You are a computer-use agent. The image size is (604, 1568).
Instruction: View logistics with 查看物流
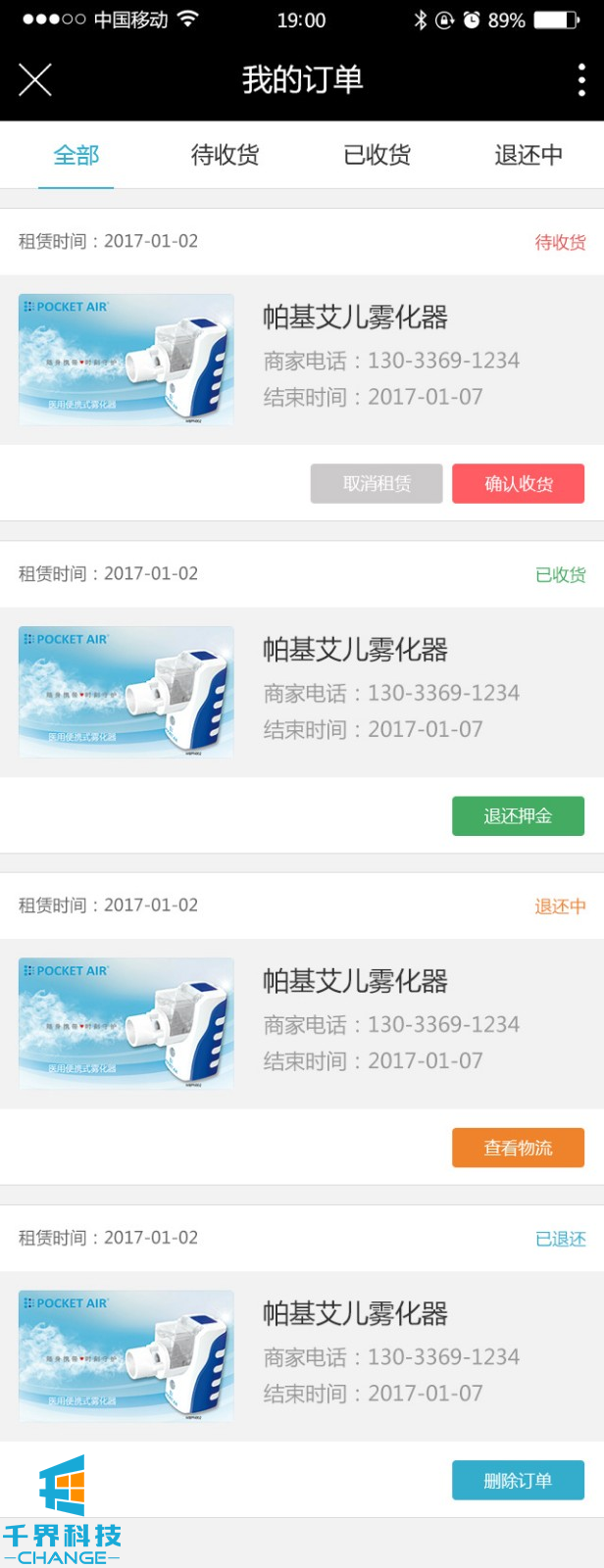pos(518,1148)
